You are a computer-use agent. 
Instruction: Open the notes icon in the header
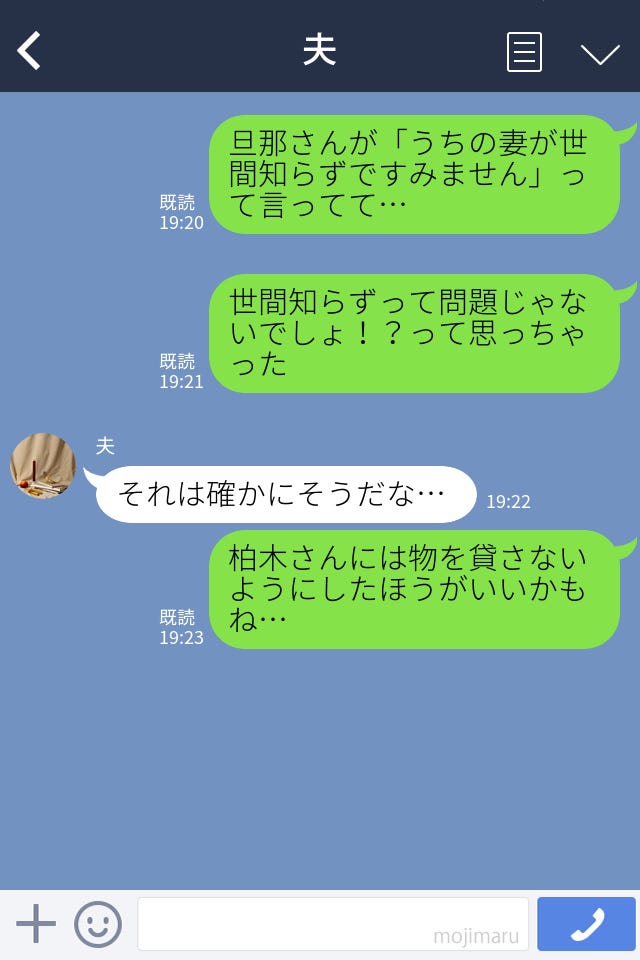click(x=524, y=52)
